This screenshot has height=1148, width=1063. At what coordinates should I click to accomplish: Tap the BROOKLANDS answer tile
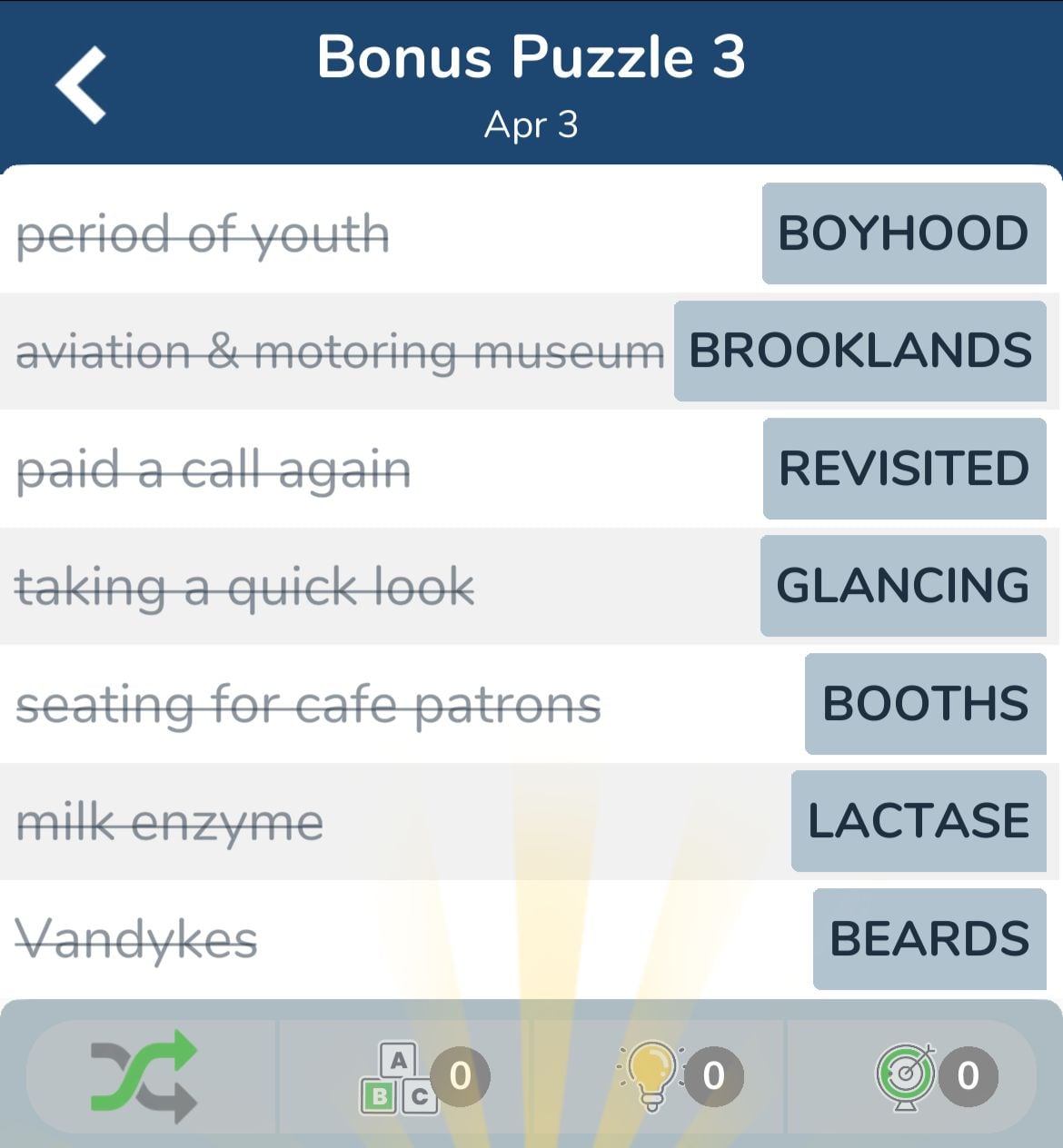pos(859,351)
